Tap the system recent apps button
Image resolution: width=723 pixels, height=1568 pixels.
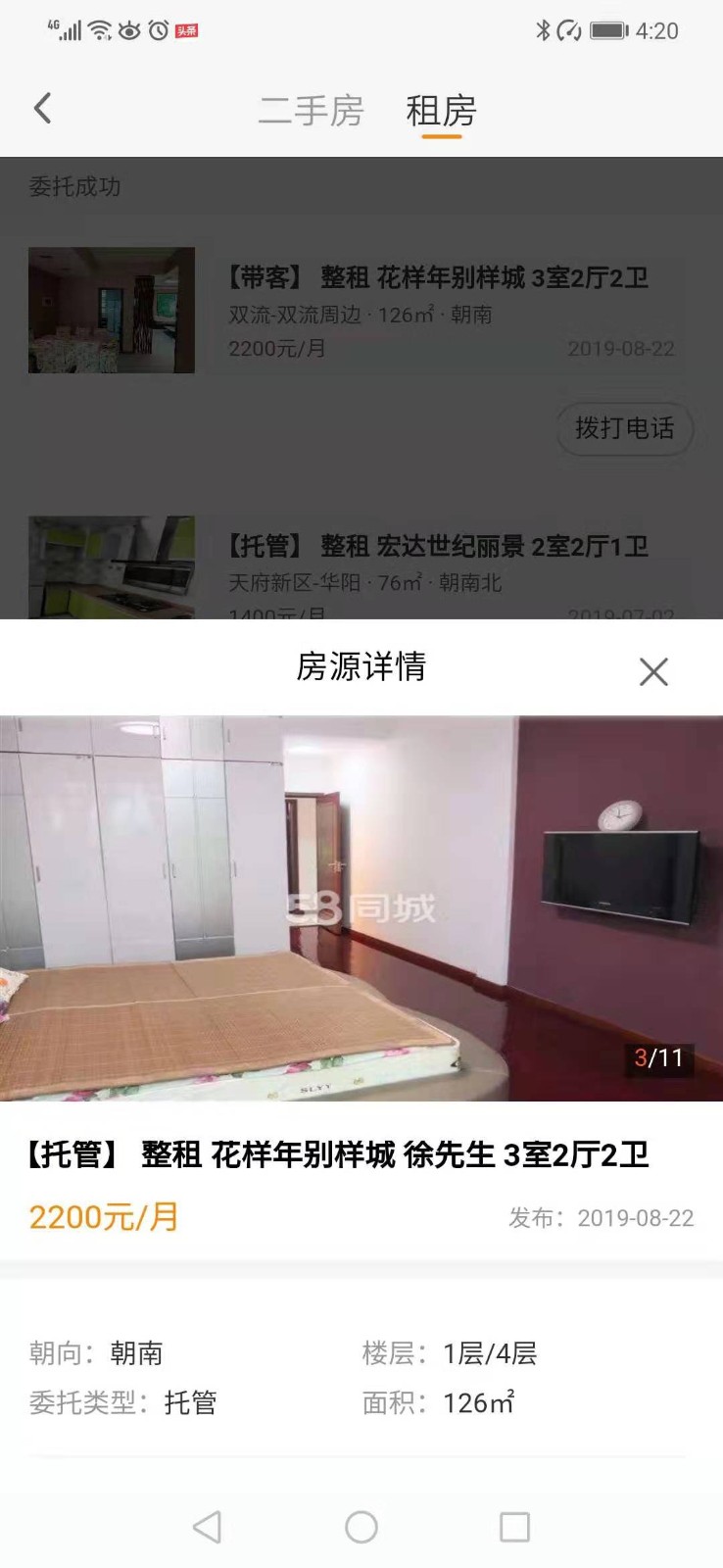[514, 1526]
